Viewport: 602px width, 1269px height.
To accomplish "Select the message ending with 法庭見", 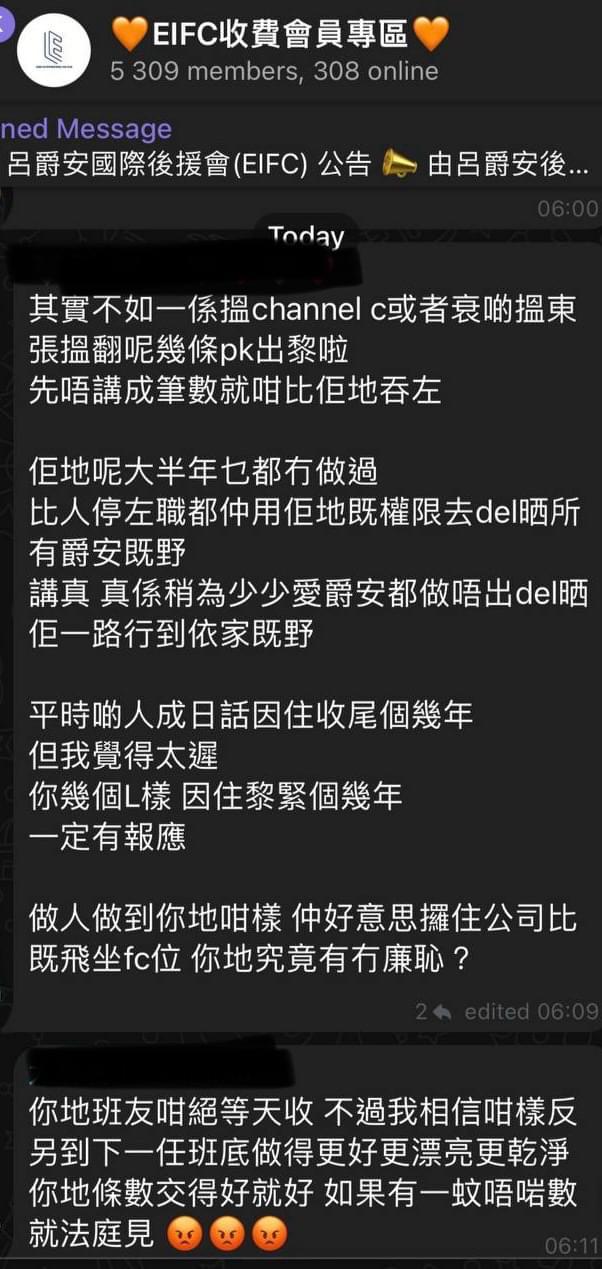I will [300, 1177].
